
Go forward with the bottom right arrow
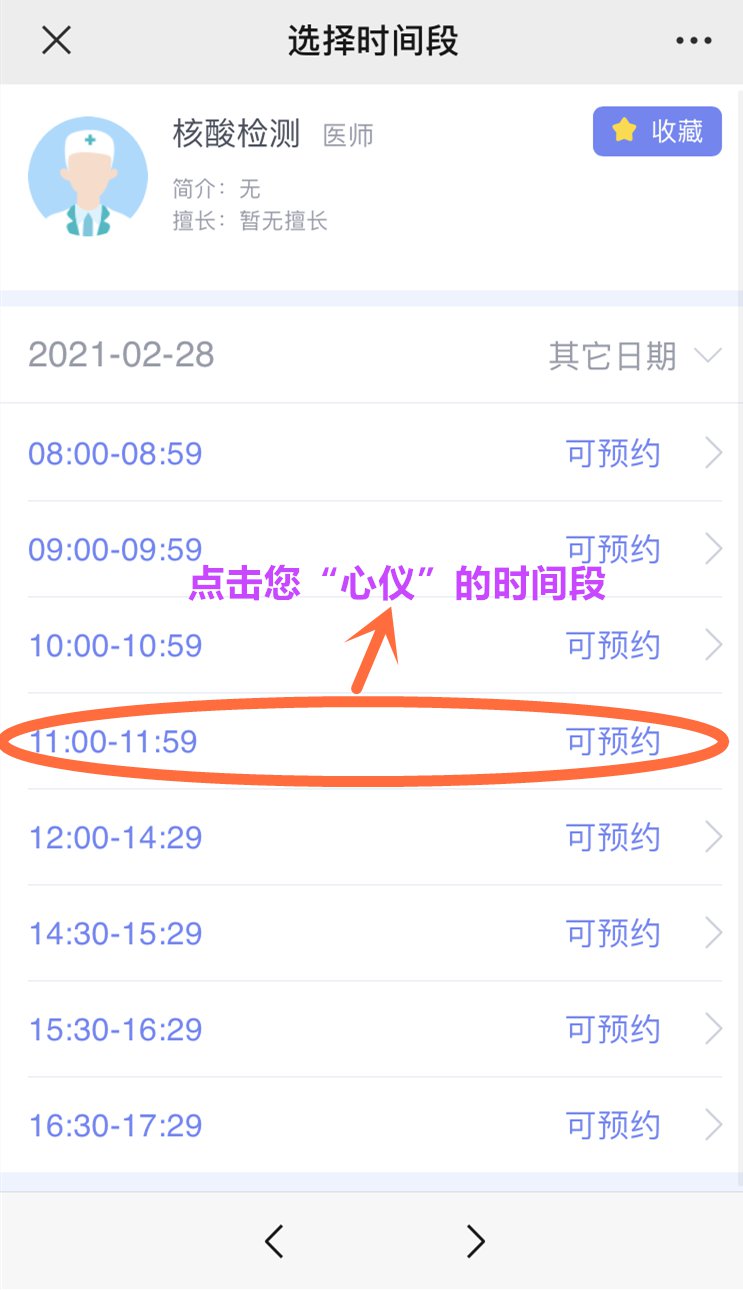[476, 1241]
